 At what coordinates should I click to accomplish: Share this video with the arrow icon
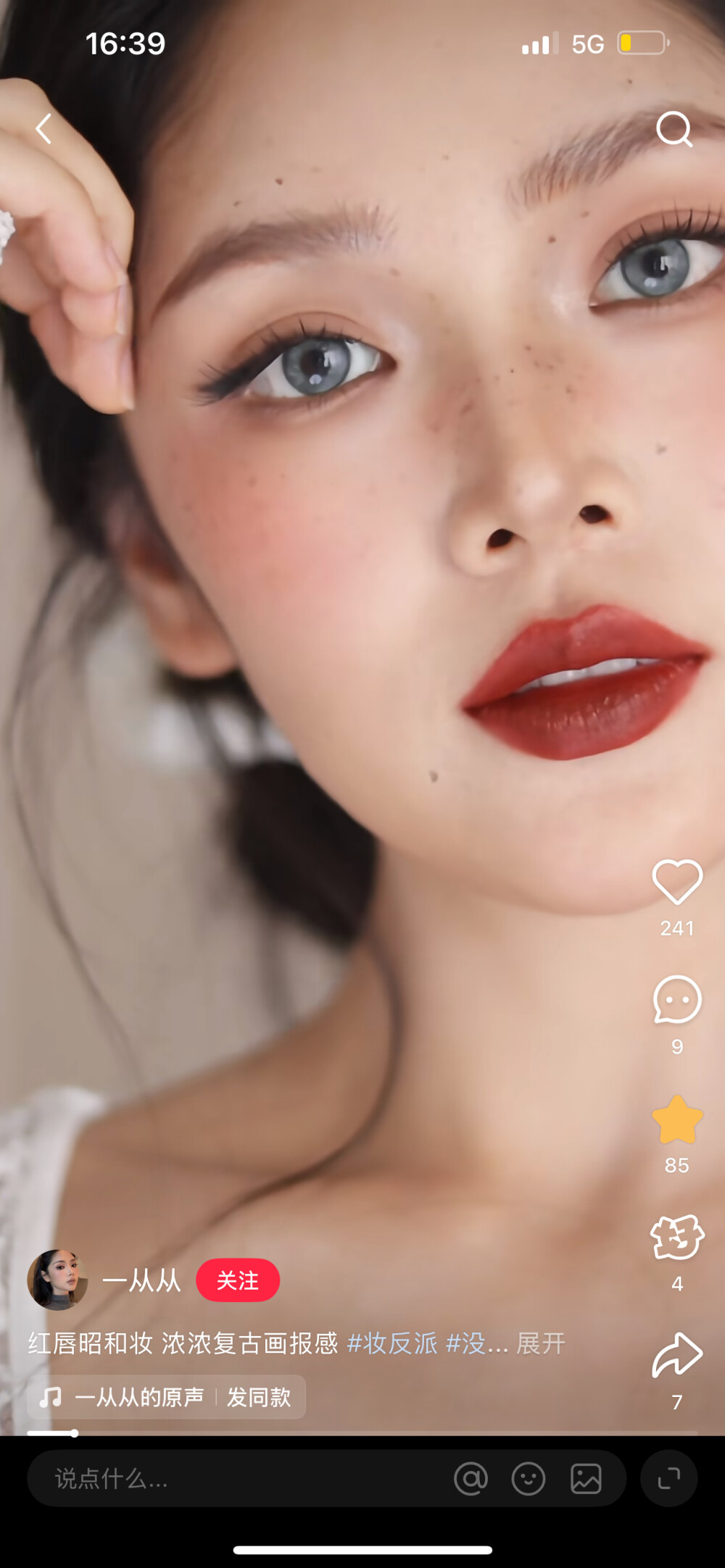pyautogui.click(x=677, y=1354)
